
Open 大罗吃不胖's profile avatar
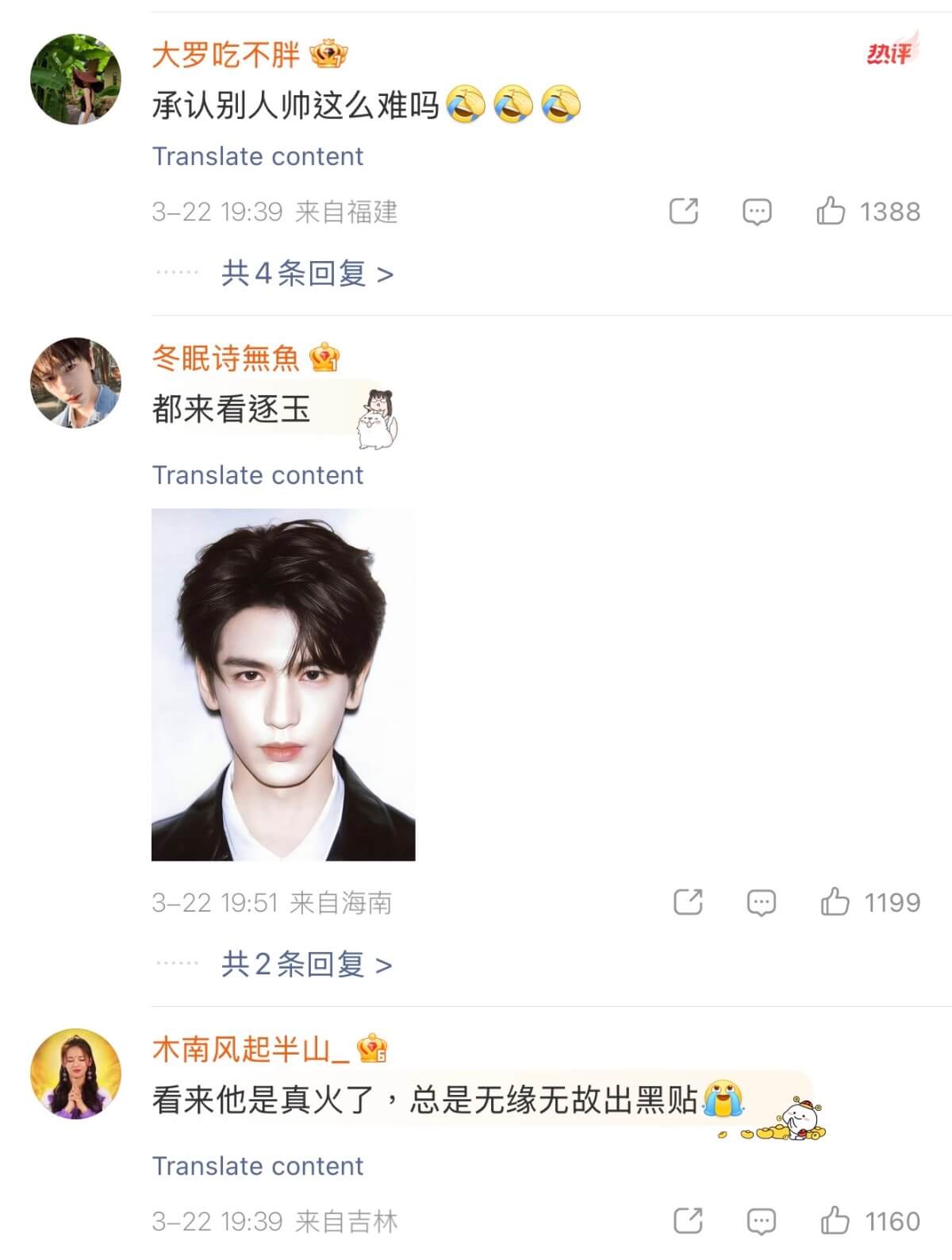click(x=75, y=79)
